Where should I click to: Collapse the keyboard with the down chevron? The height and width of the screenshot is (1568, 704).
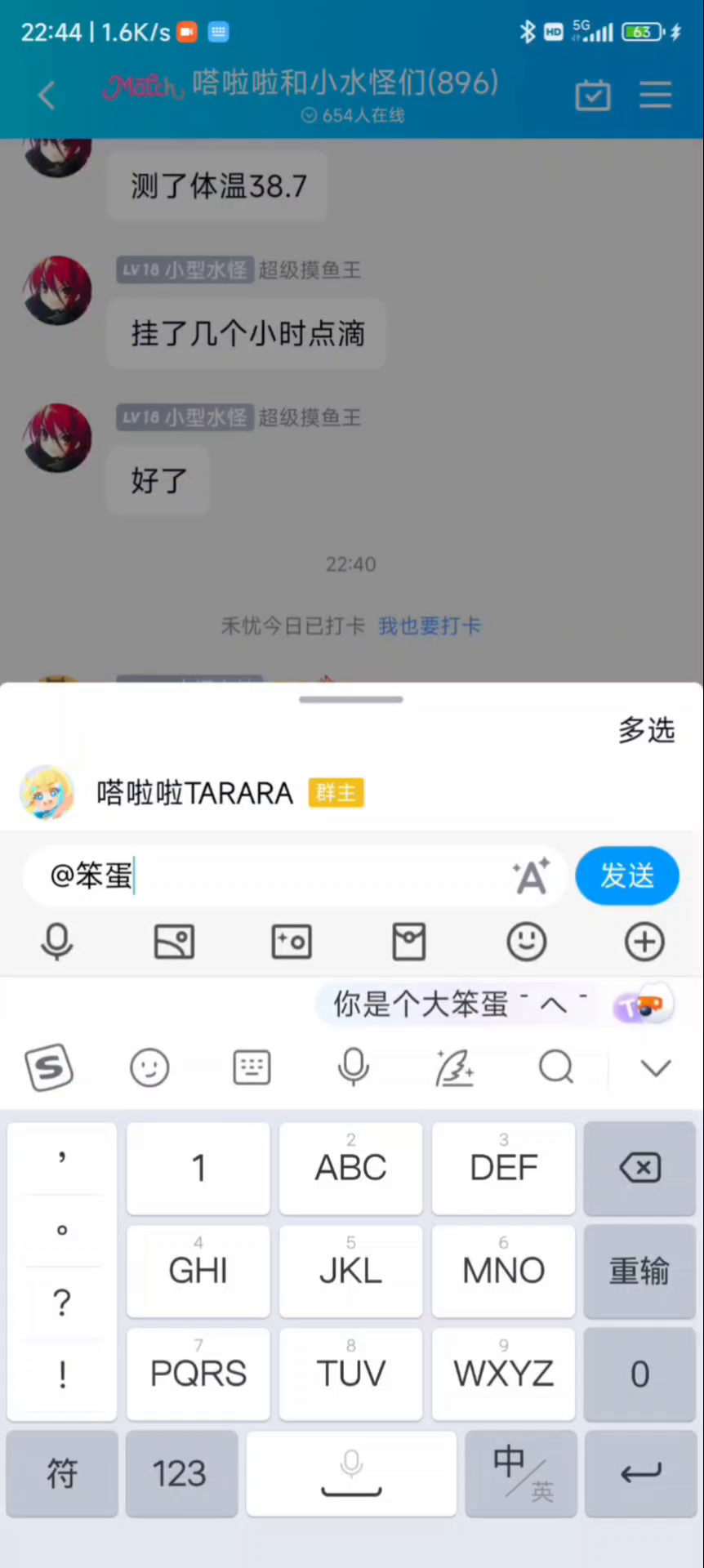click(656, 1067)
